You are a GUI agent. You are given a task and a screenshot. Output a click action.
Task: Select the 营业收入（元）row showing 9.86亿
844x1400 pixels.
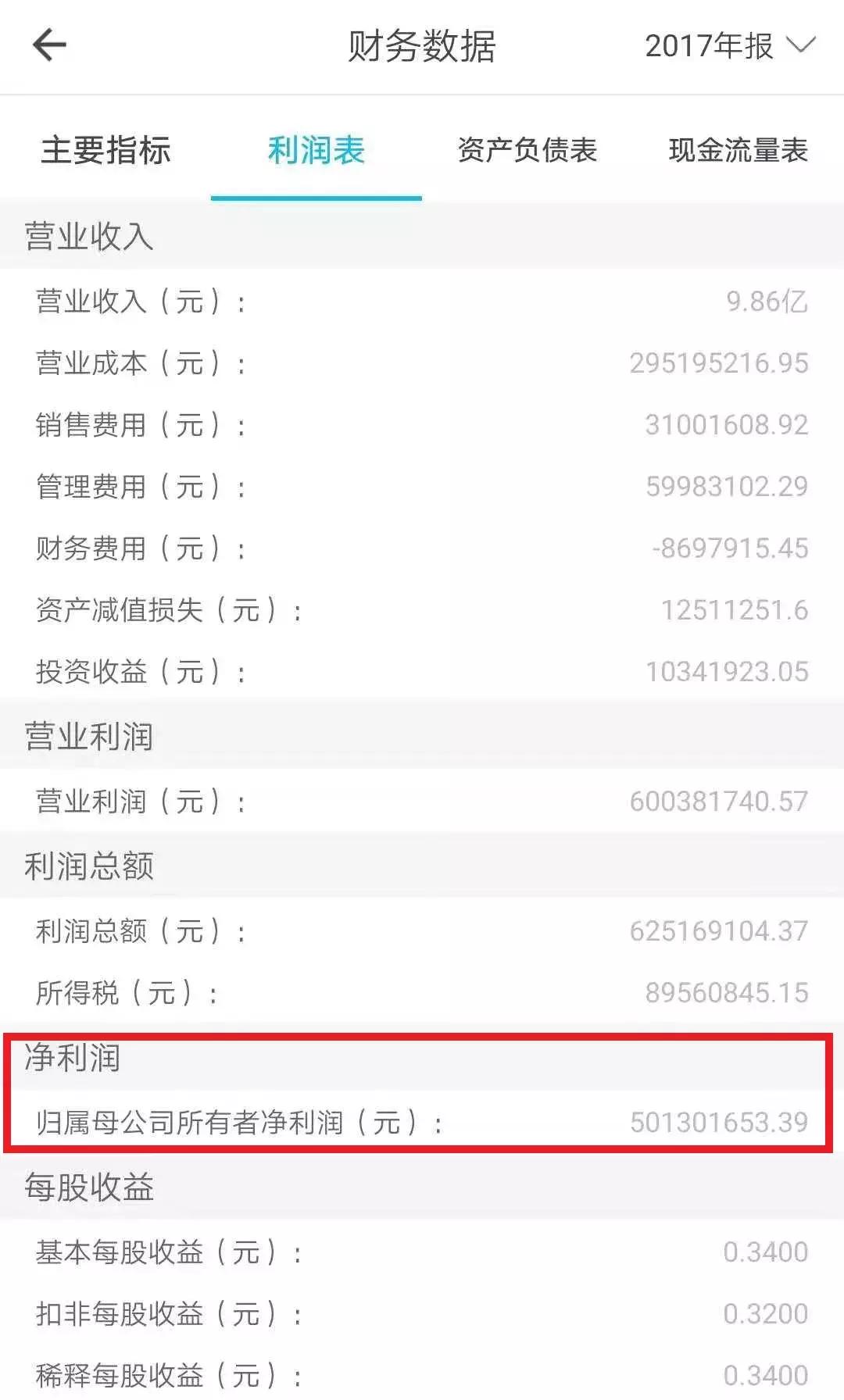click(x=422, y=302)
